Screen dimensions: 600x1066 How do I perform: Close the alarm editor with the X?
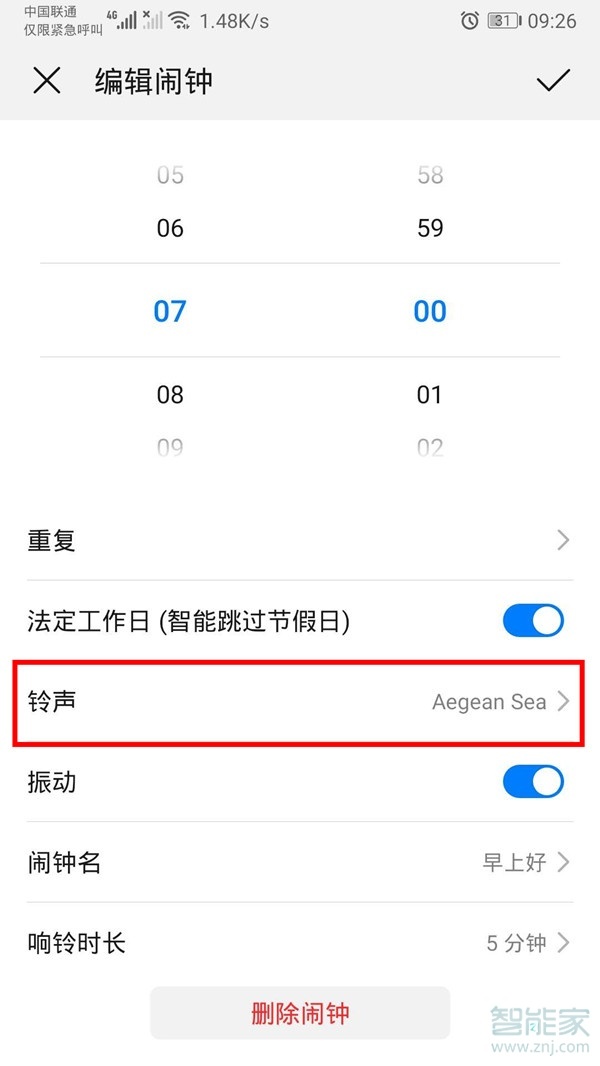pyautogui.click(x=47, y=81)
